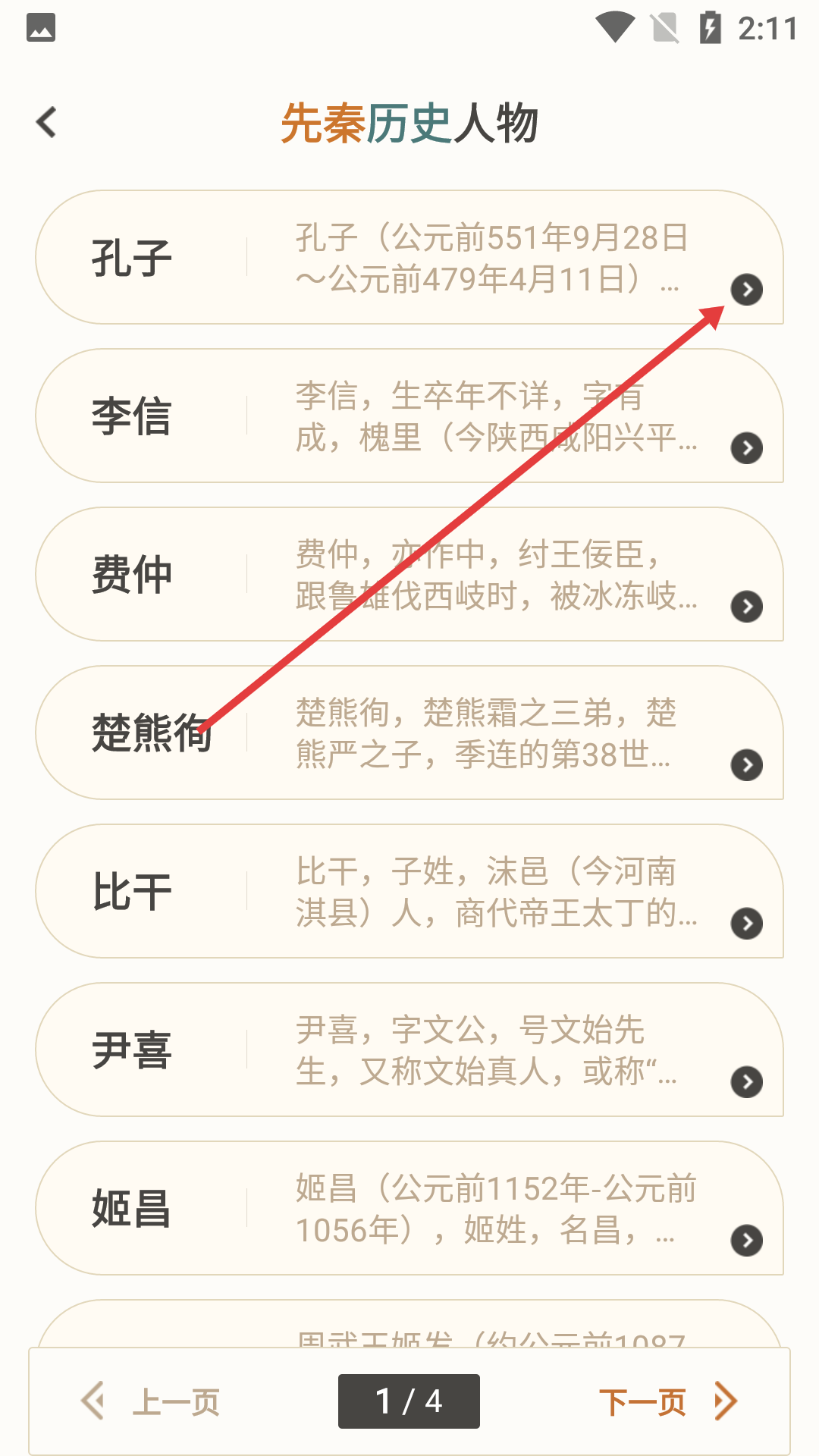This screenshot has height=1456, width=819.
Task: Select the 比干 row
Action: click(409, 892)
